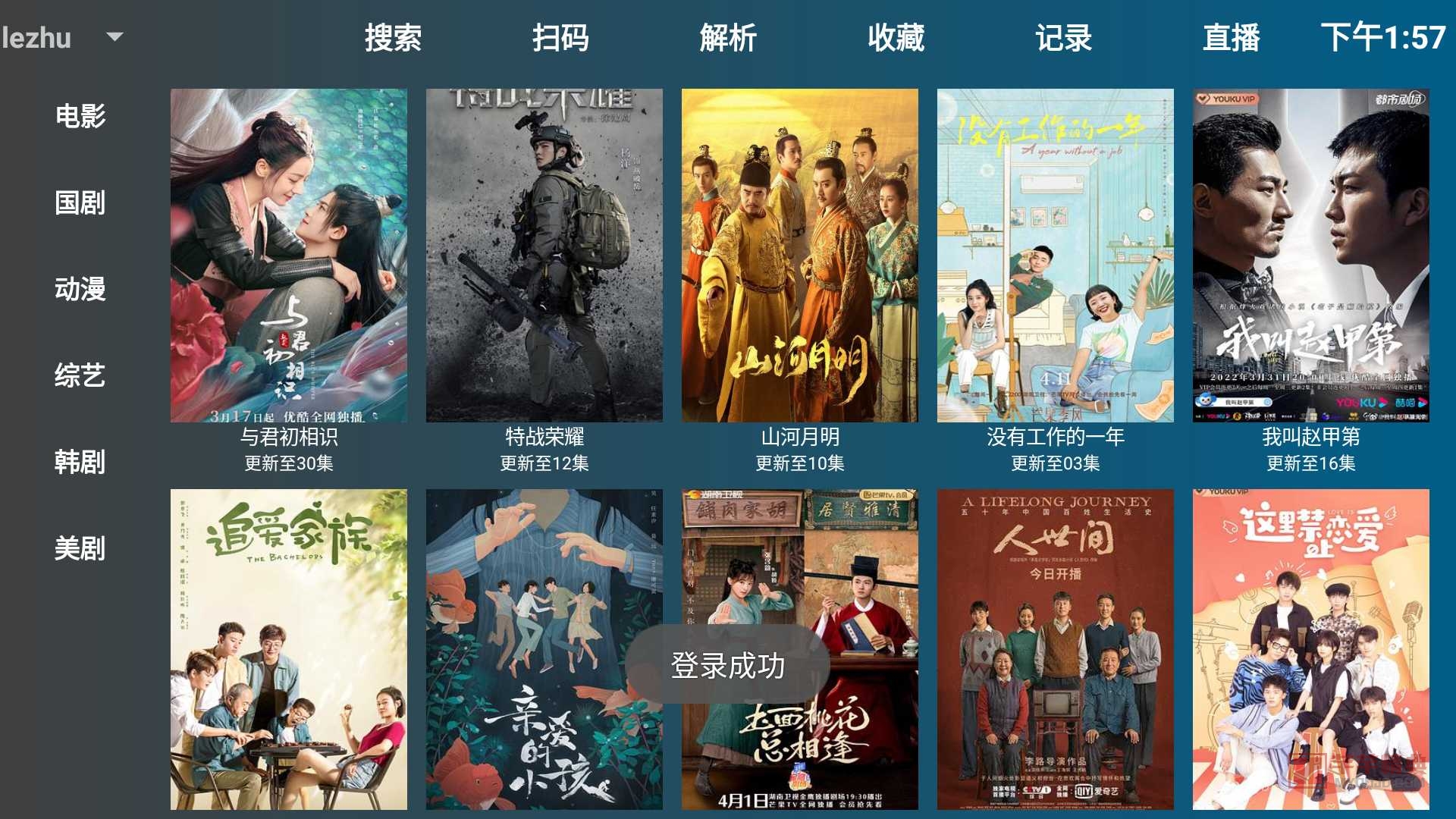Open 解析 parse
Image resolution: width=1456 pixels, height=819 pixels.
(x=728, y=38)
